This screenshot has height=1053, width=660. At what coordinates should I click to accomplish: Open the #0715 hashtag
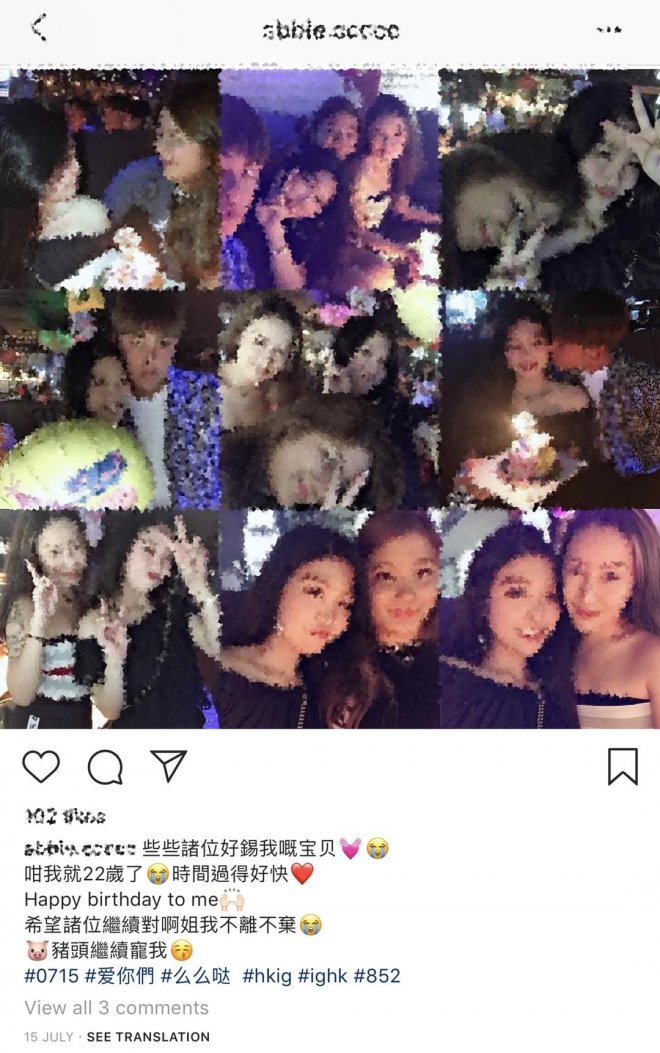(x=52, y=976)
